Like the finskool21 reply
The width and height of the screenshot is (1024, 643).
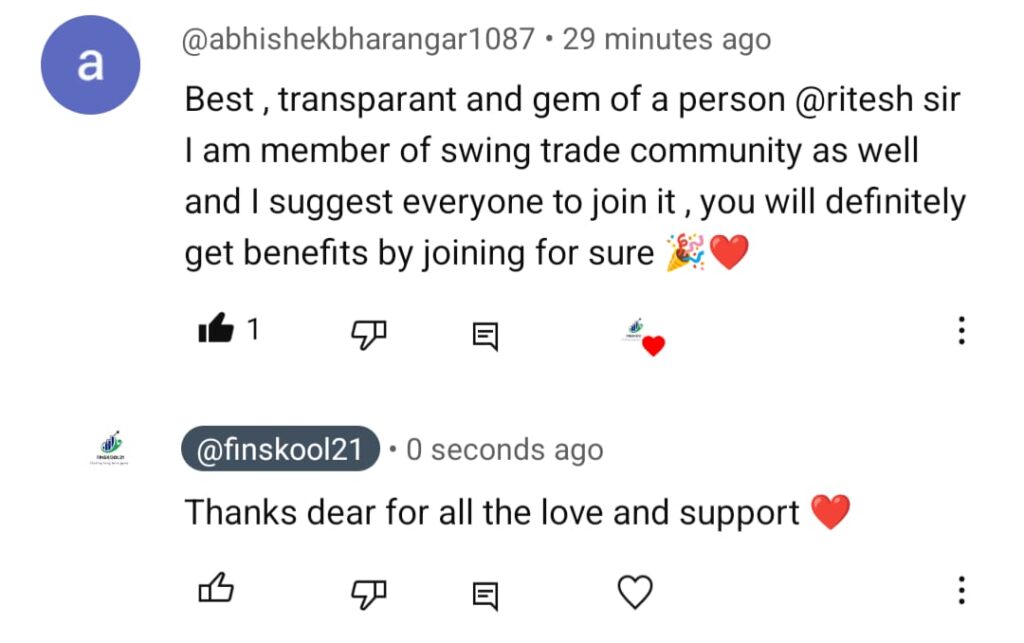click(x=216, y=592)
